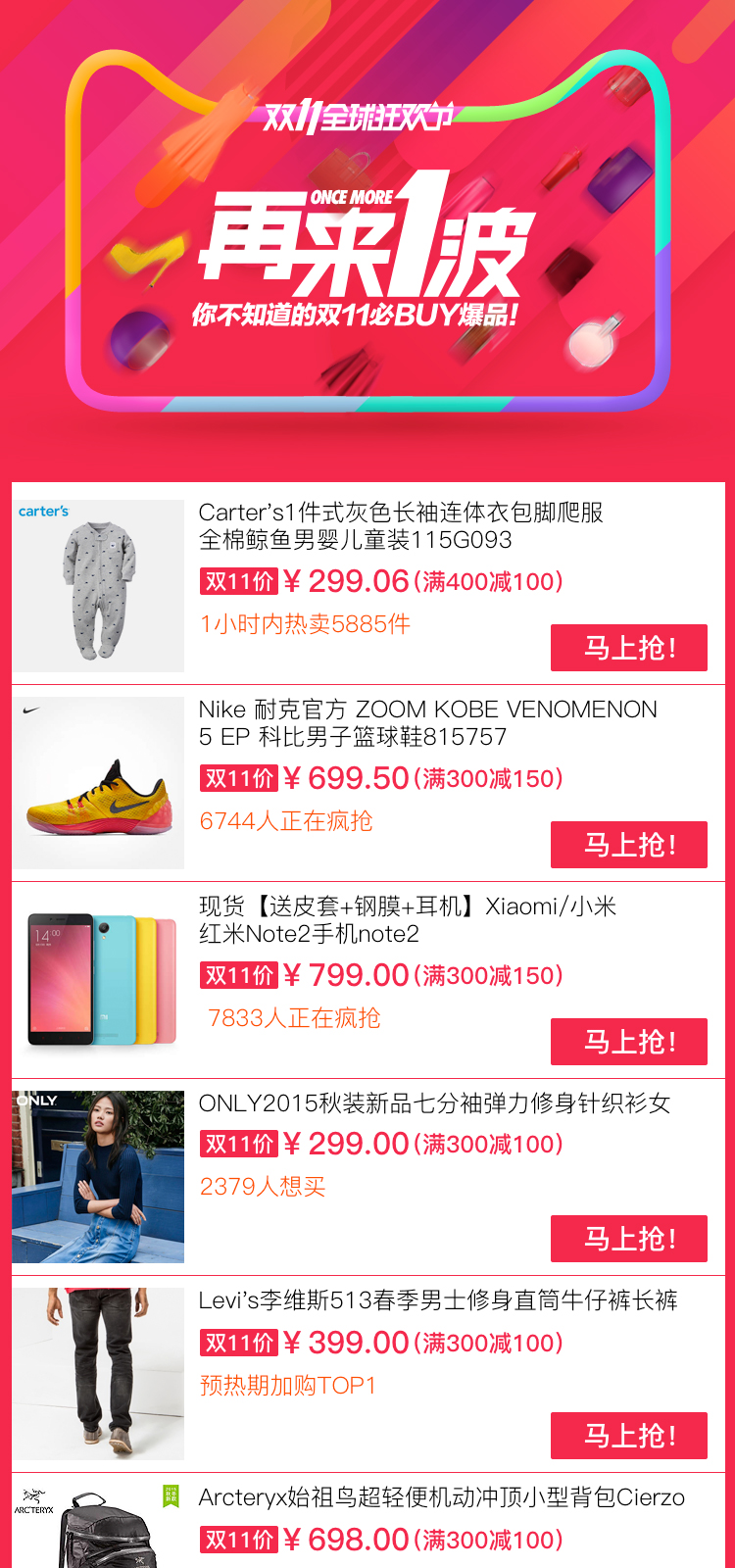Click the Arcteryx bird logo
This screenshot has width=735, height=1568.
pyautogui.click(x=34, y=1499)
